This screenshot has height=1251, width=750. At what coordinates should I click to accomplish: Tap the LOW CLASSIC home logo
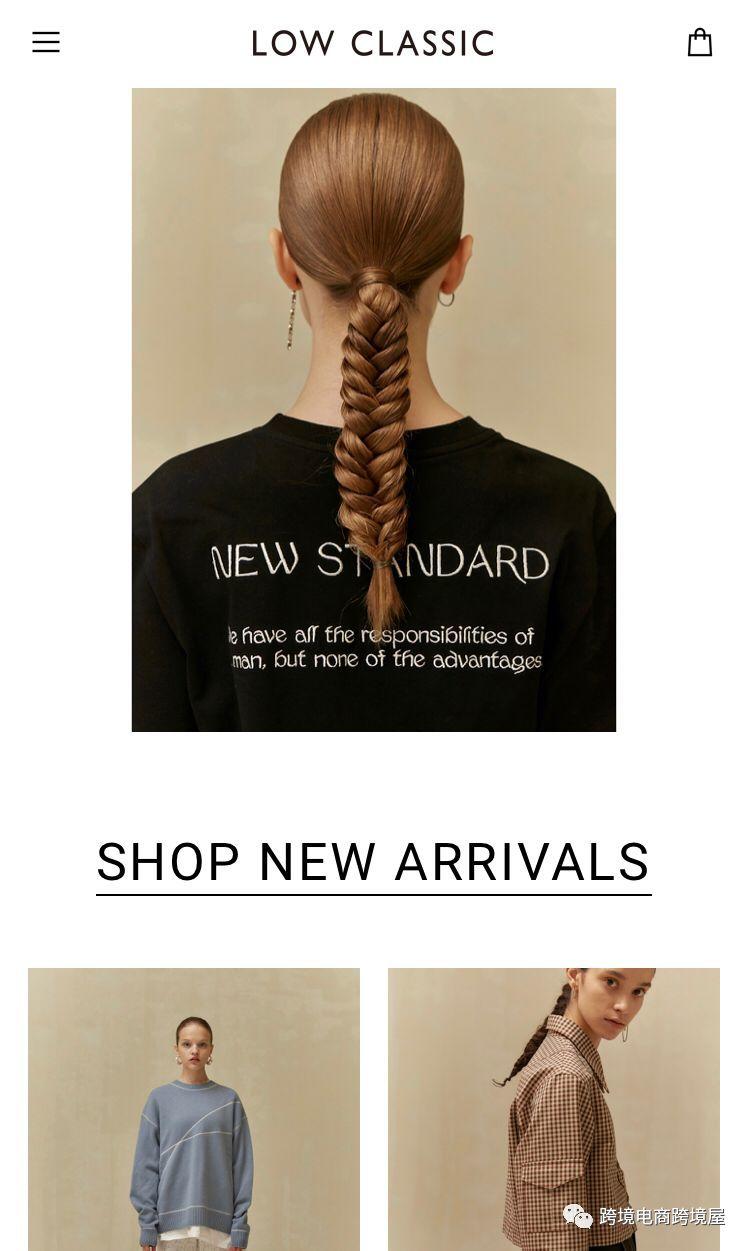click(373, 43)
